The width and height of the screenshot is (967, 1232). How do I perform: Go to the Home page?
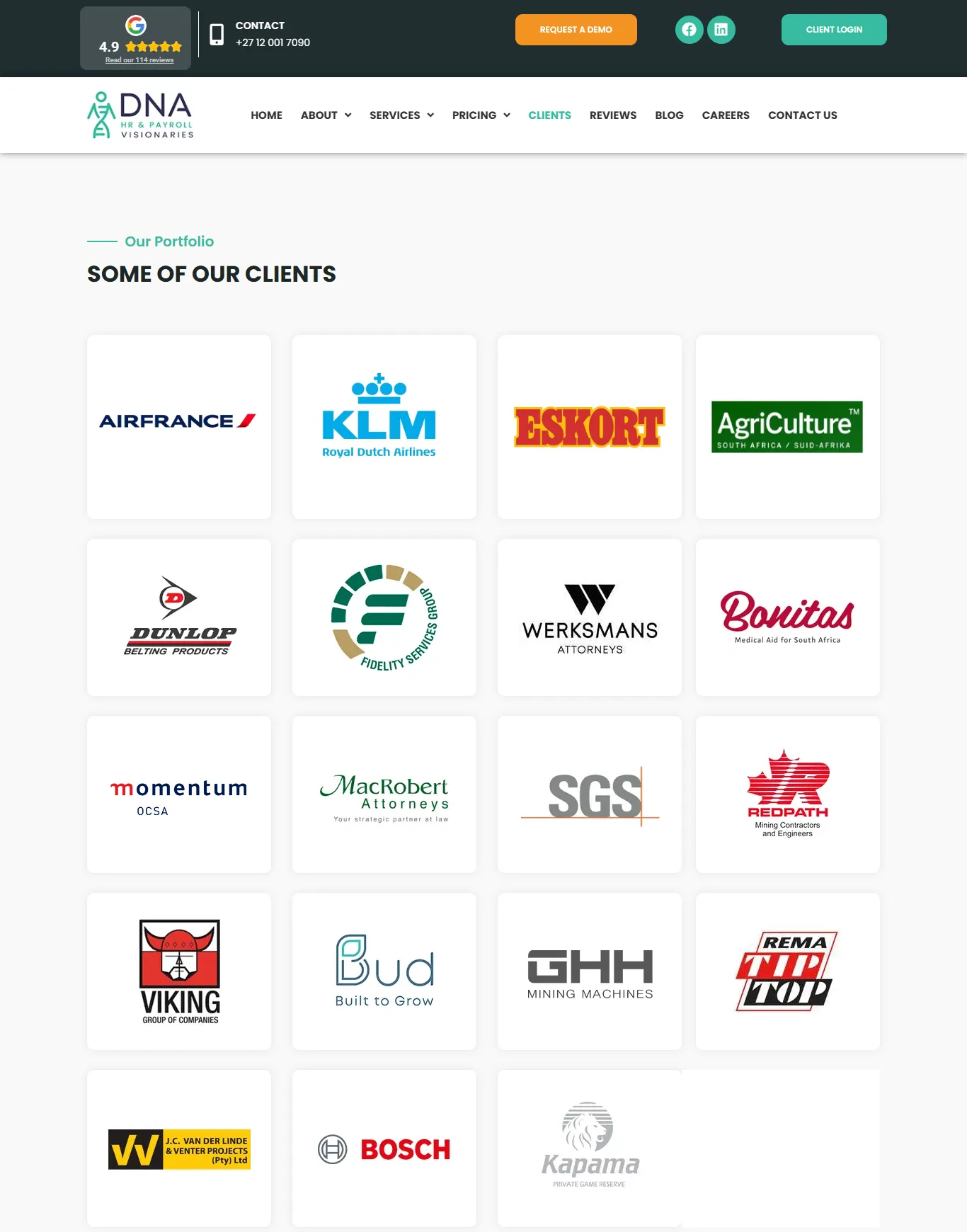tap(266, 115)
